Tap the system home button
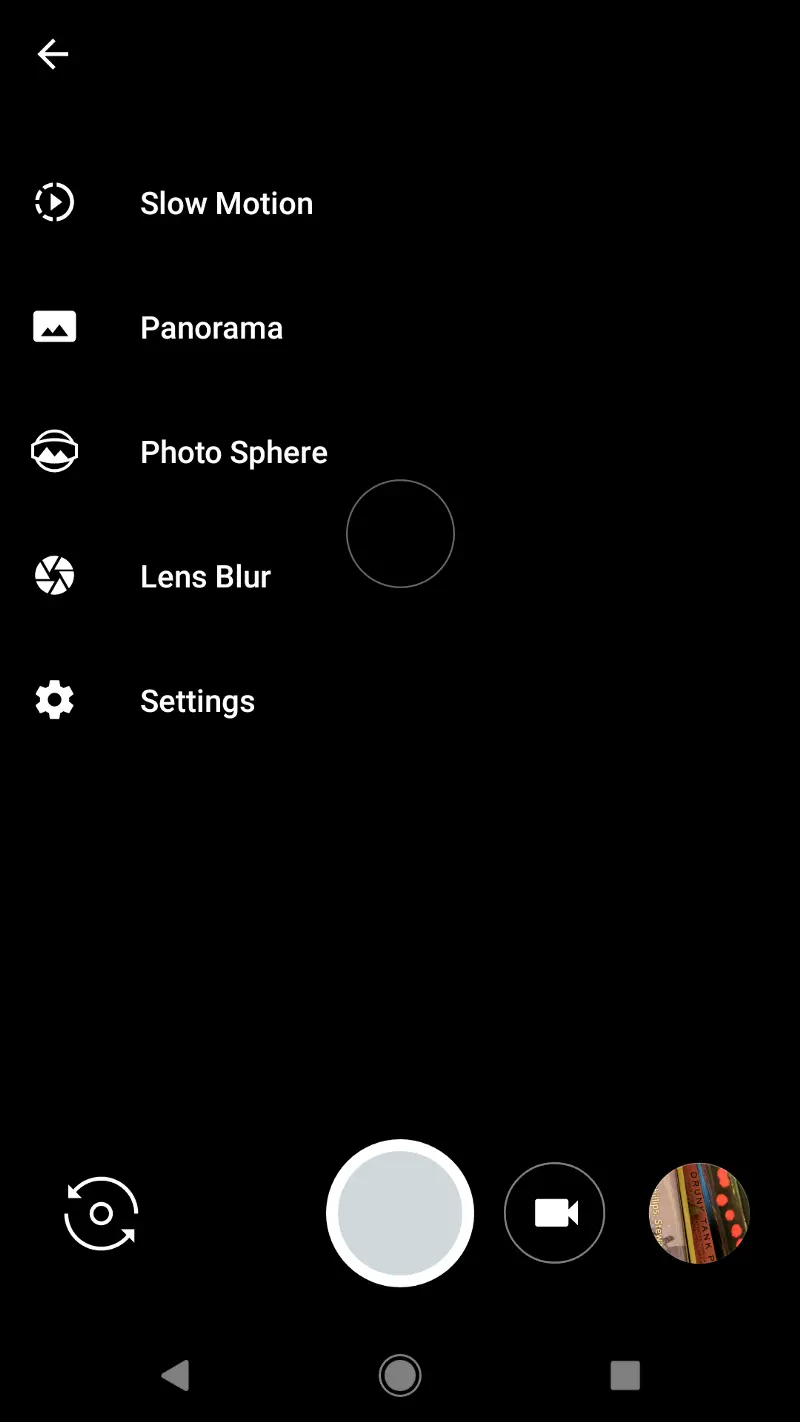 (400, 1376)
